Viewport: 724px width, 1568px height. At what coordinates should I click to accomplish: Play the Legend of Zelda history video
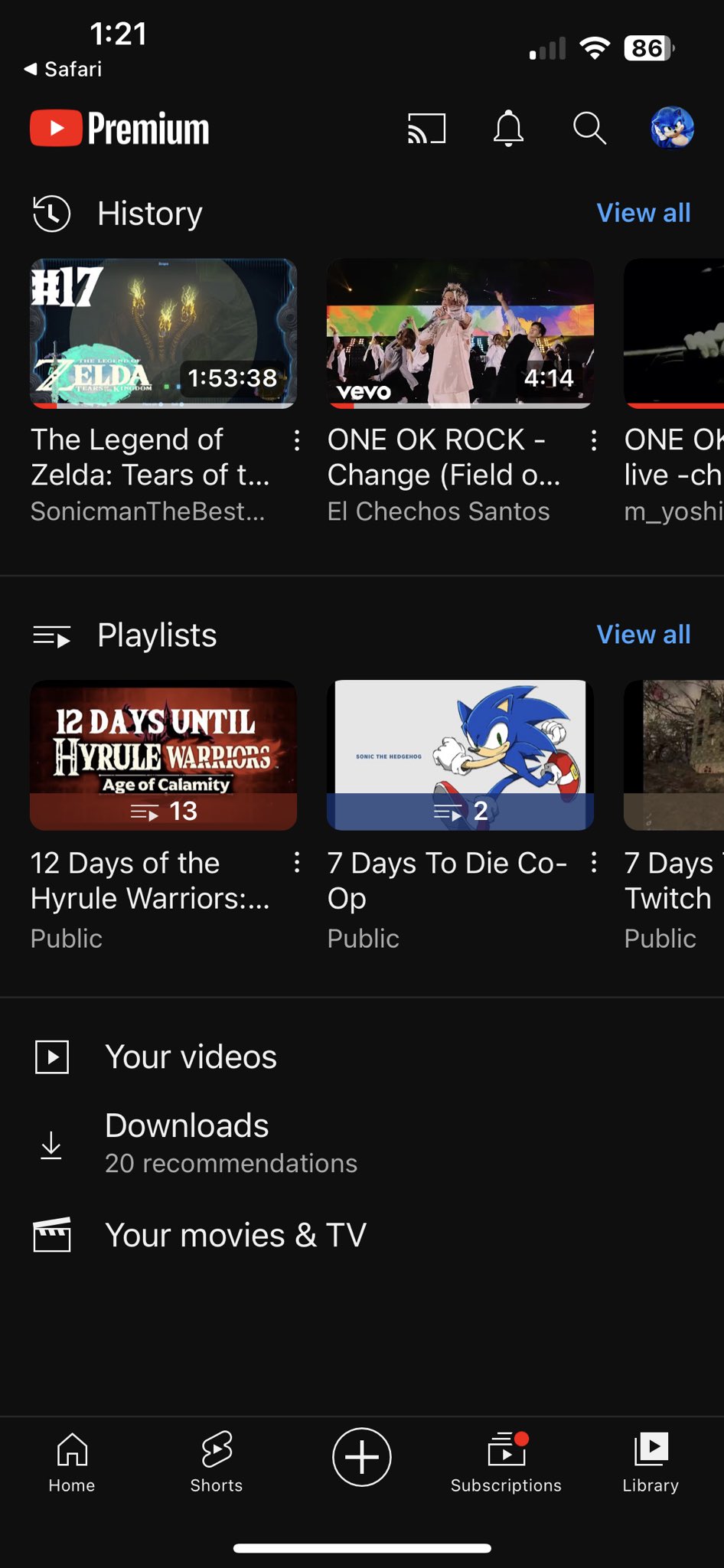pyautogui.click(x=163, y=334)
